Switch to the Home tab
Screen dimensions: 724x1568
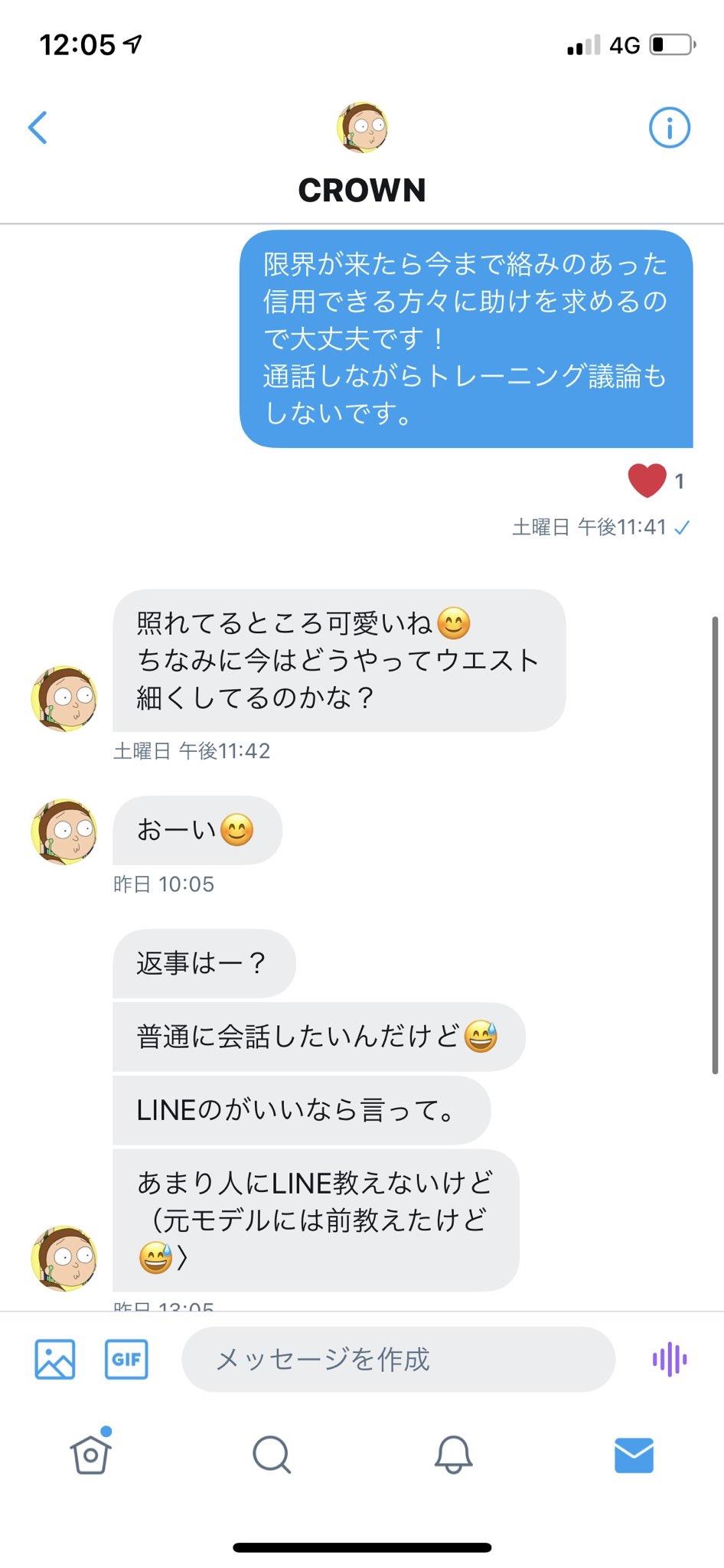pyautogui.click(x=90, y=1455)
